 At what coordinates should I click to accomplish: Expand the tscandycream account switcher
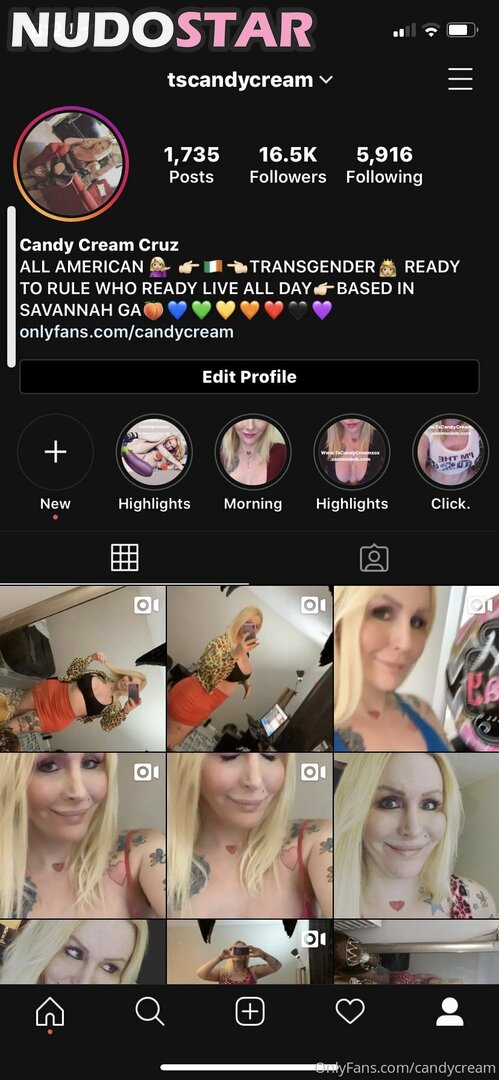pyautogui.click(x=250, y=80)
